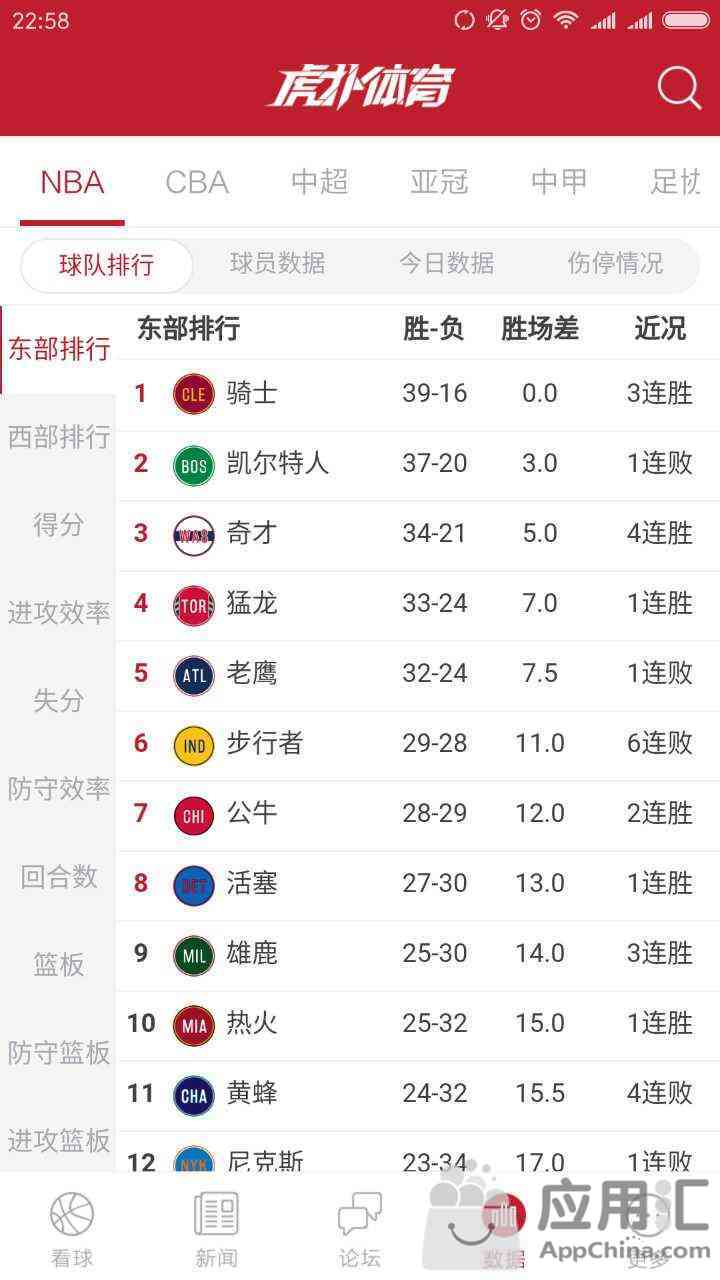Screen dimensions: 720x1280
Task: View the 猛龙 team details
Action: click(x=418, y=605)
